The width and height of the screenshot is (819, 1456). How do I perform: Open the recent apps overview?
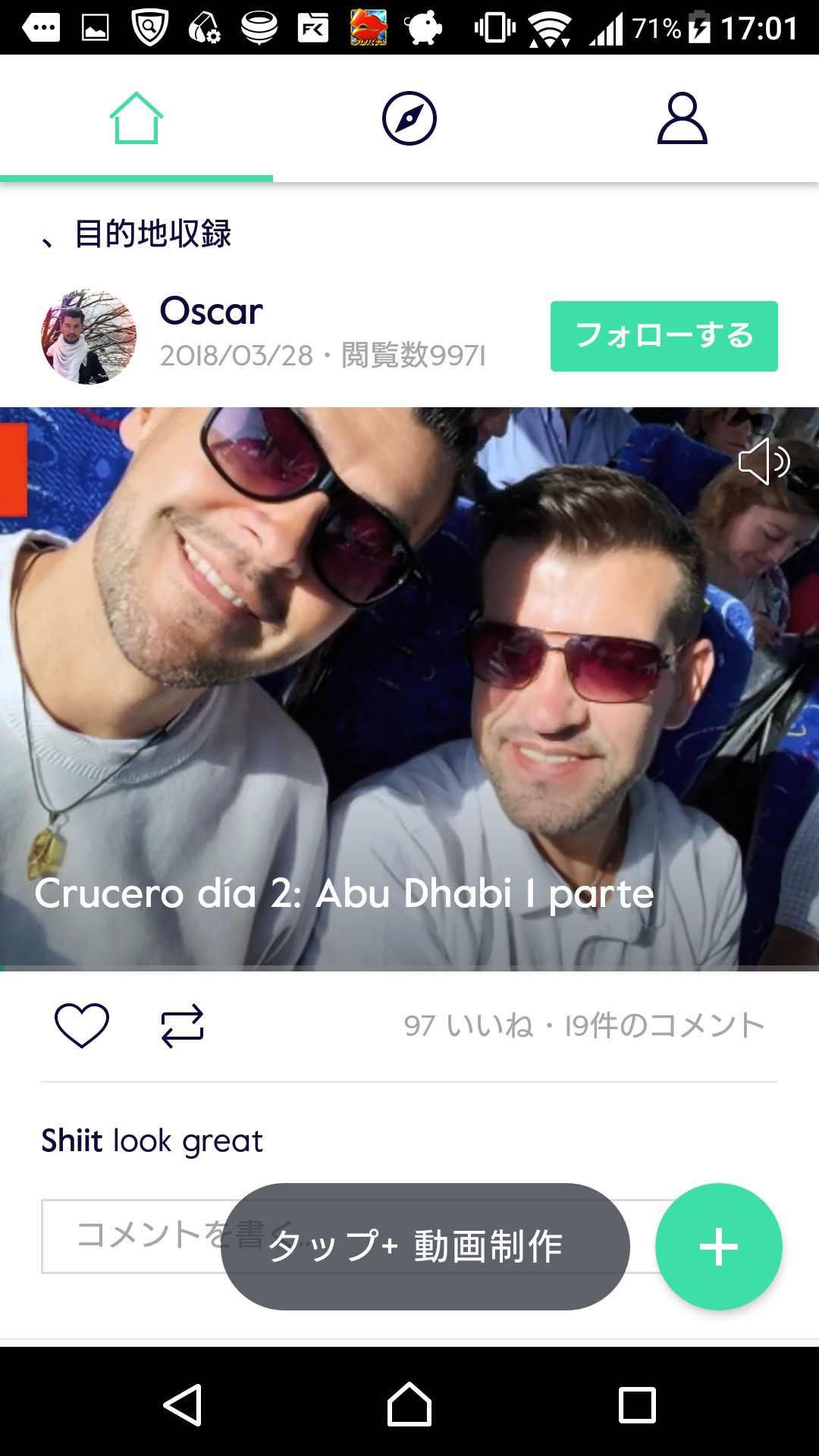(637, 1405)
